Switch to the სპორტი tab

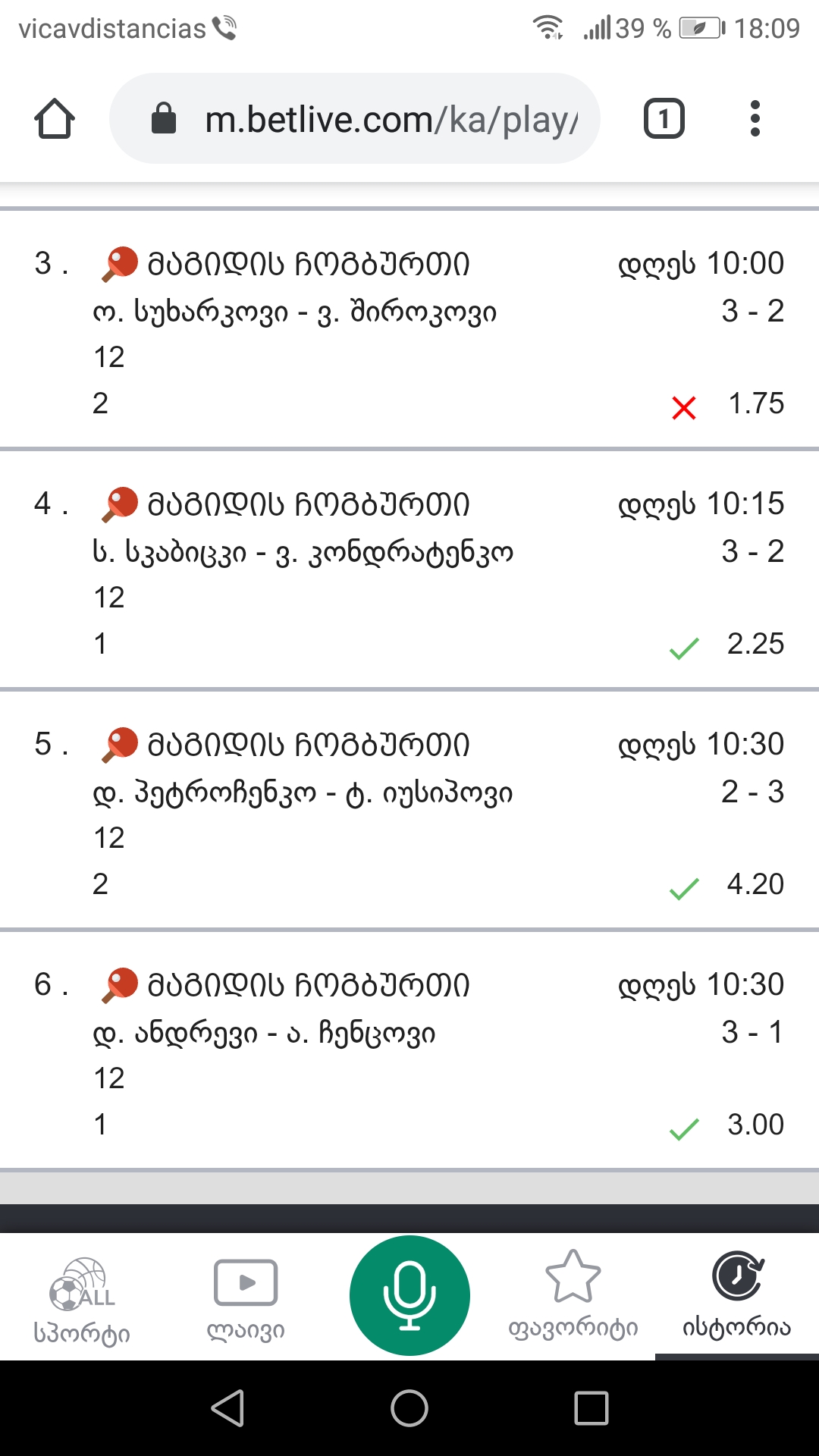[82, 1298]
